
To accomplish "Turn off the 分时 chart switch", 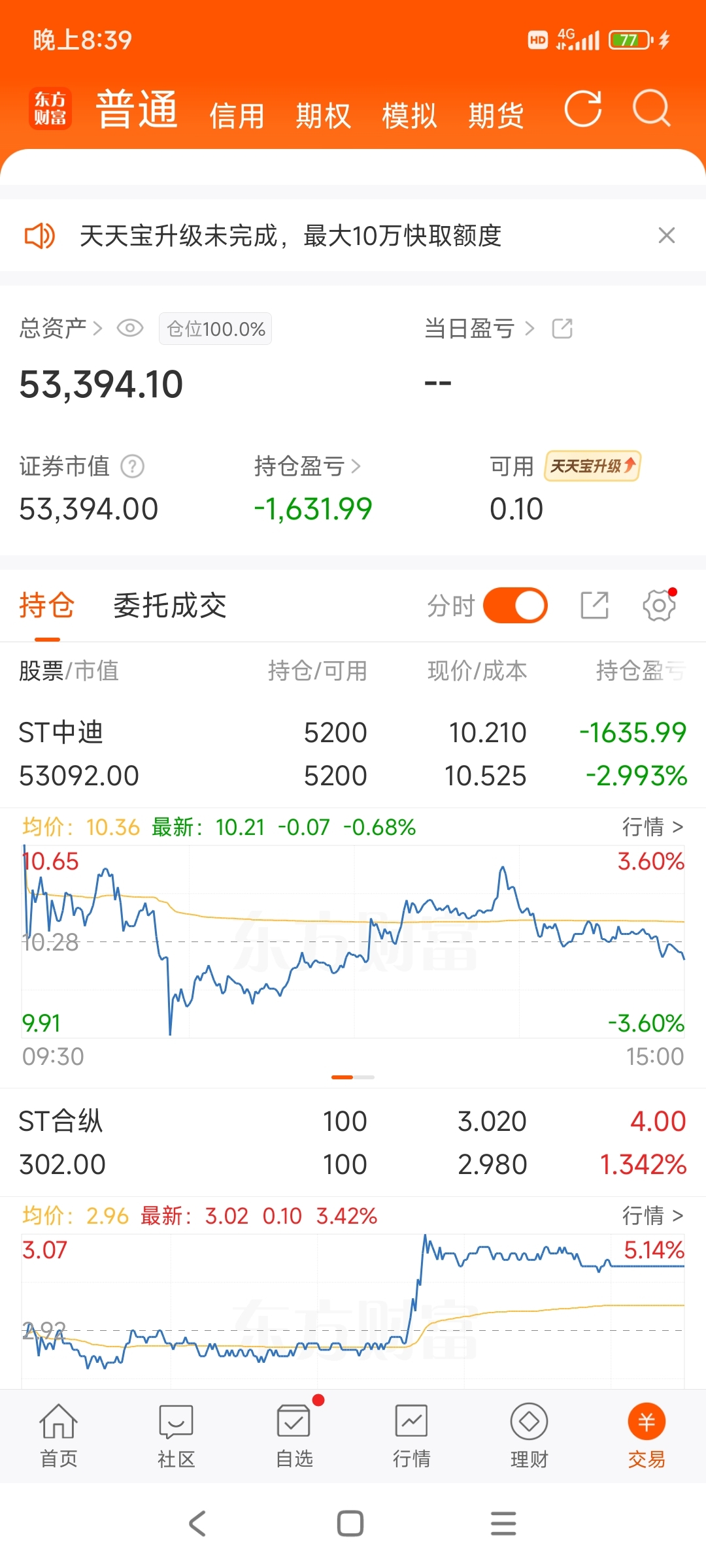I will (515, 606).
